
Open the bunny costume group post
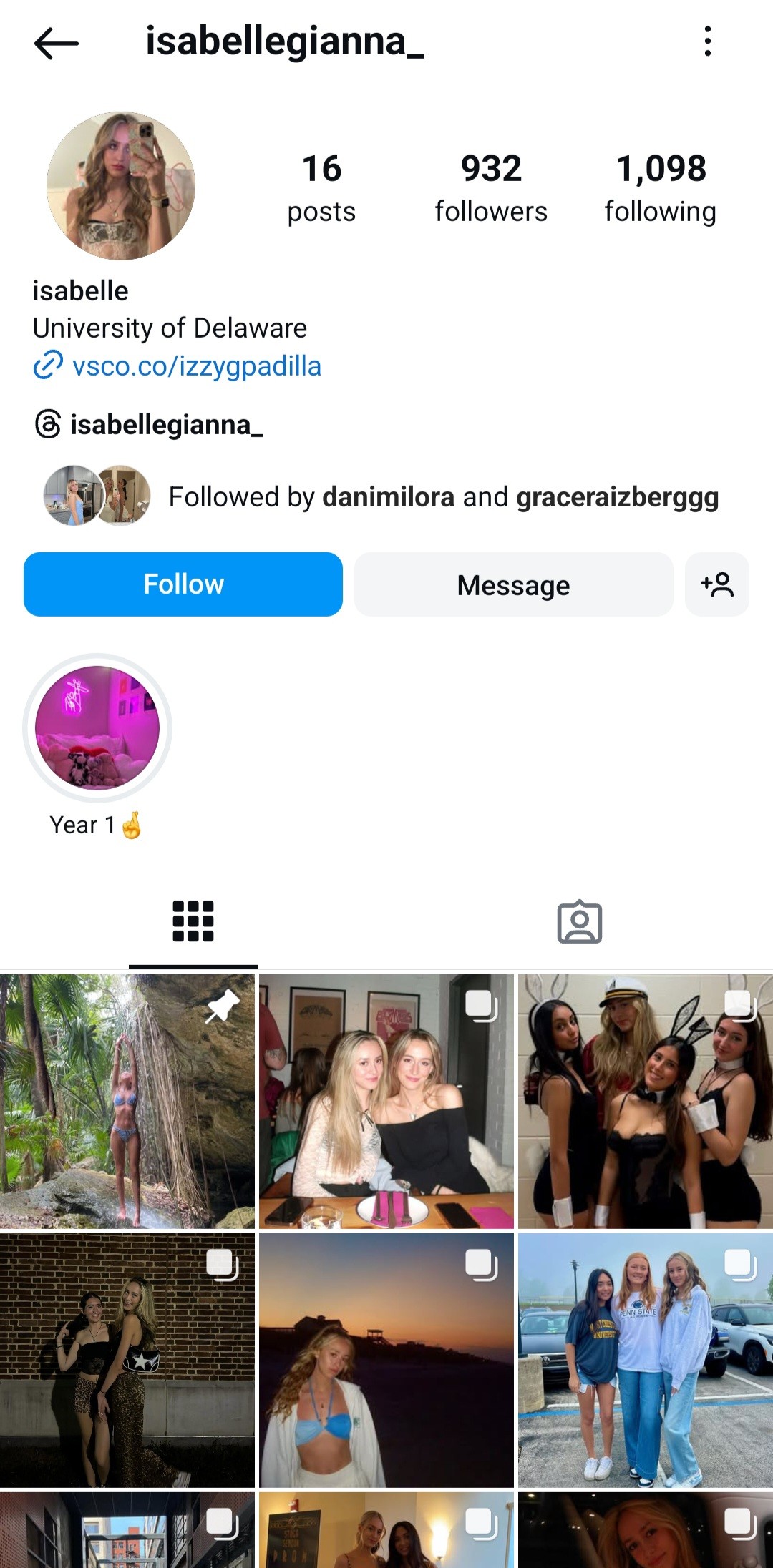point(645,1101)
